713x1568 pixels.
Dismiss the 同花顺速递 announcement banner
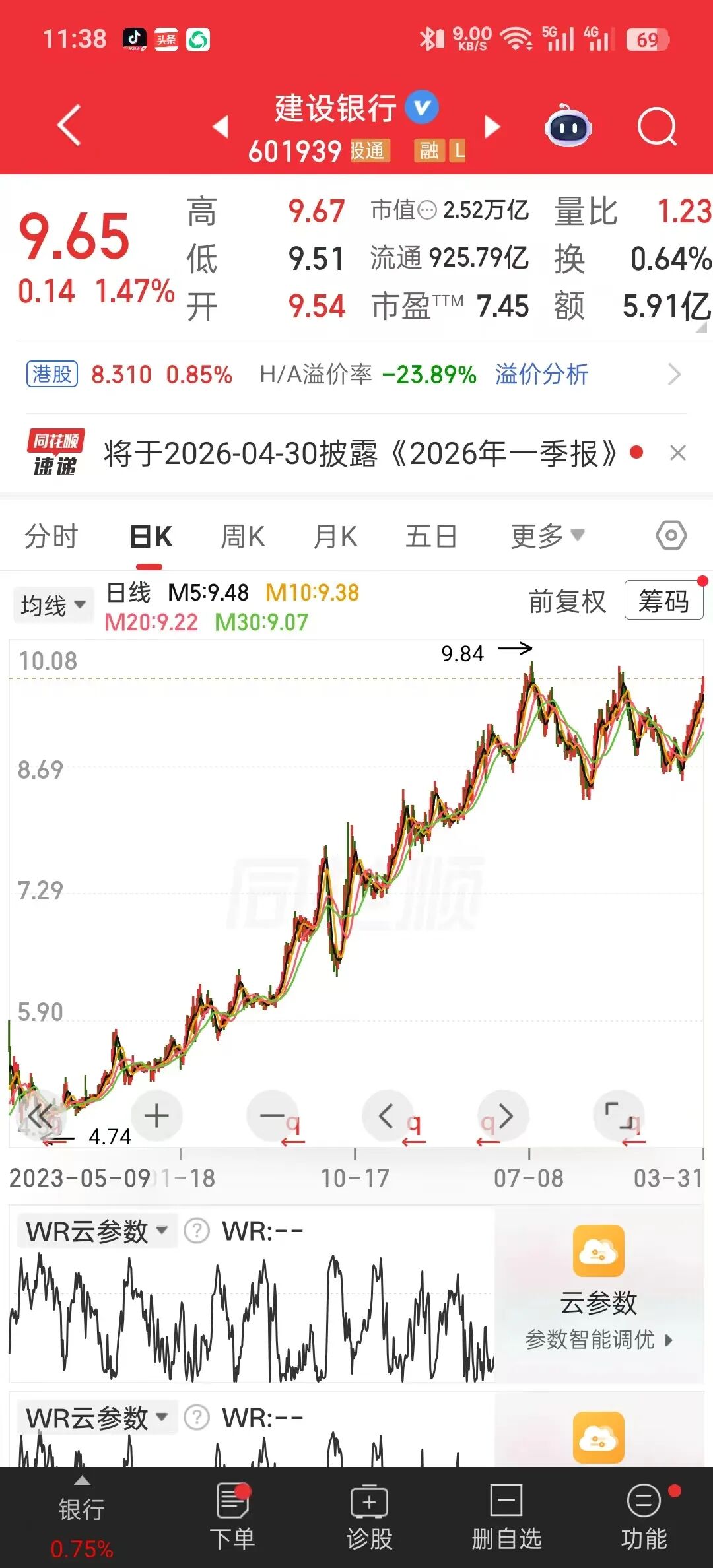[678, 453]
